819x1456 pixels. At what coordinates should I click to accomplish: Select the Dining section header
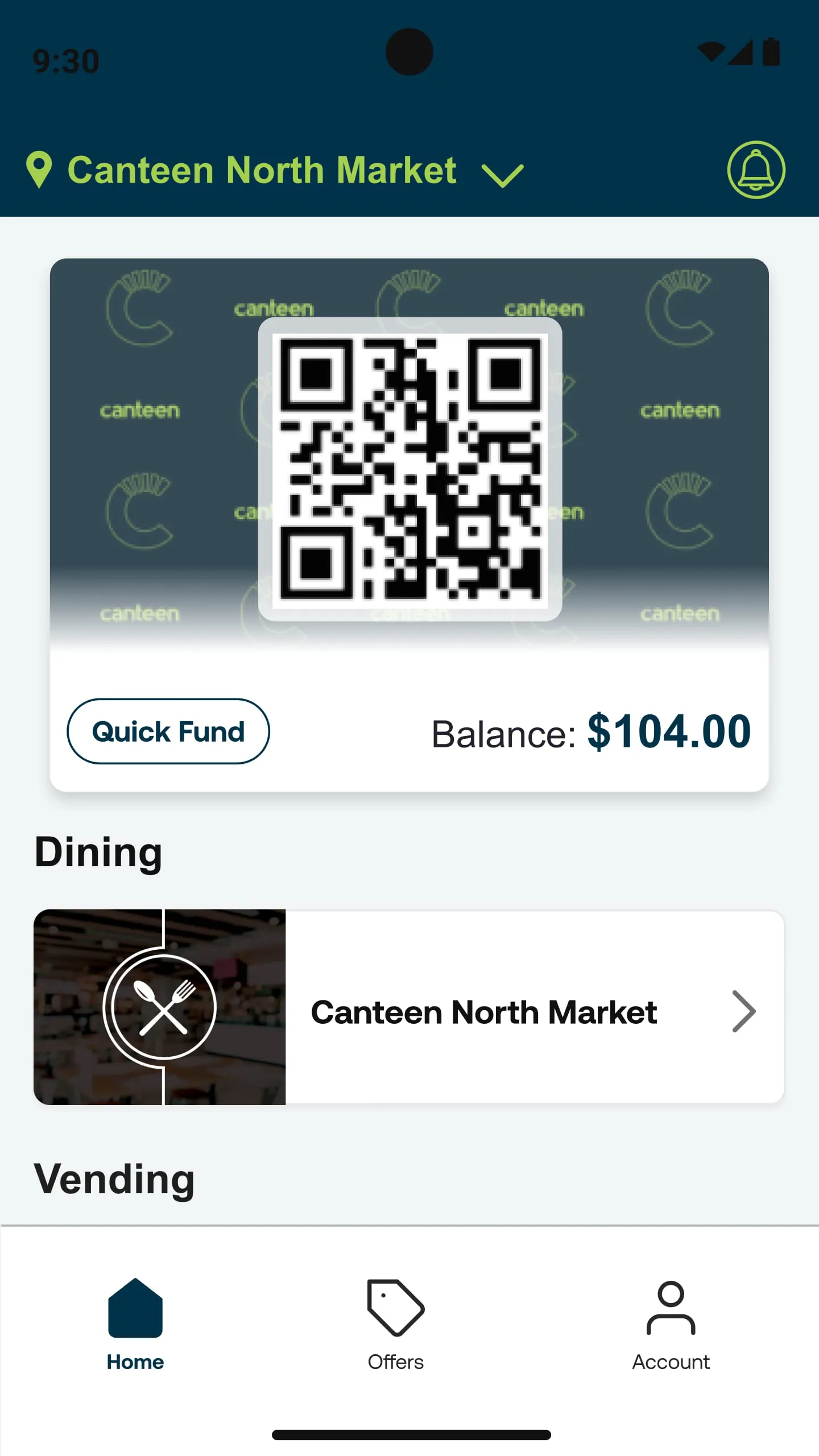(x=98, y=851)
